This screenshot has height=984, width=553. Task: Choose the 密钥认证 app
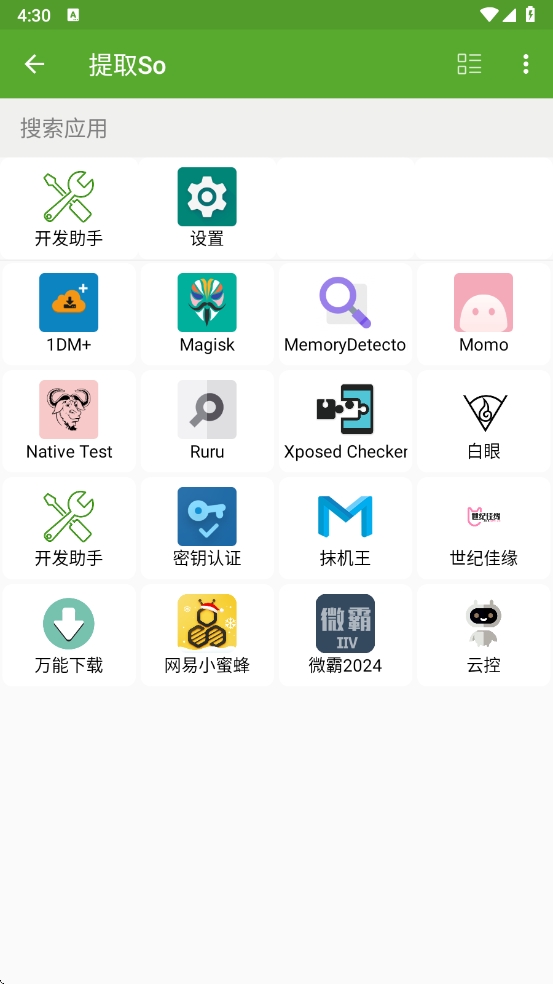pos(207,528)
